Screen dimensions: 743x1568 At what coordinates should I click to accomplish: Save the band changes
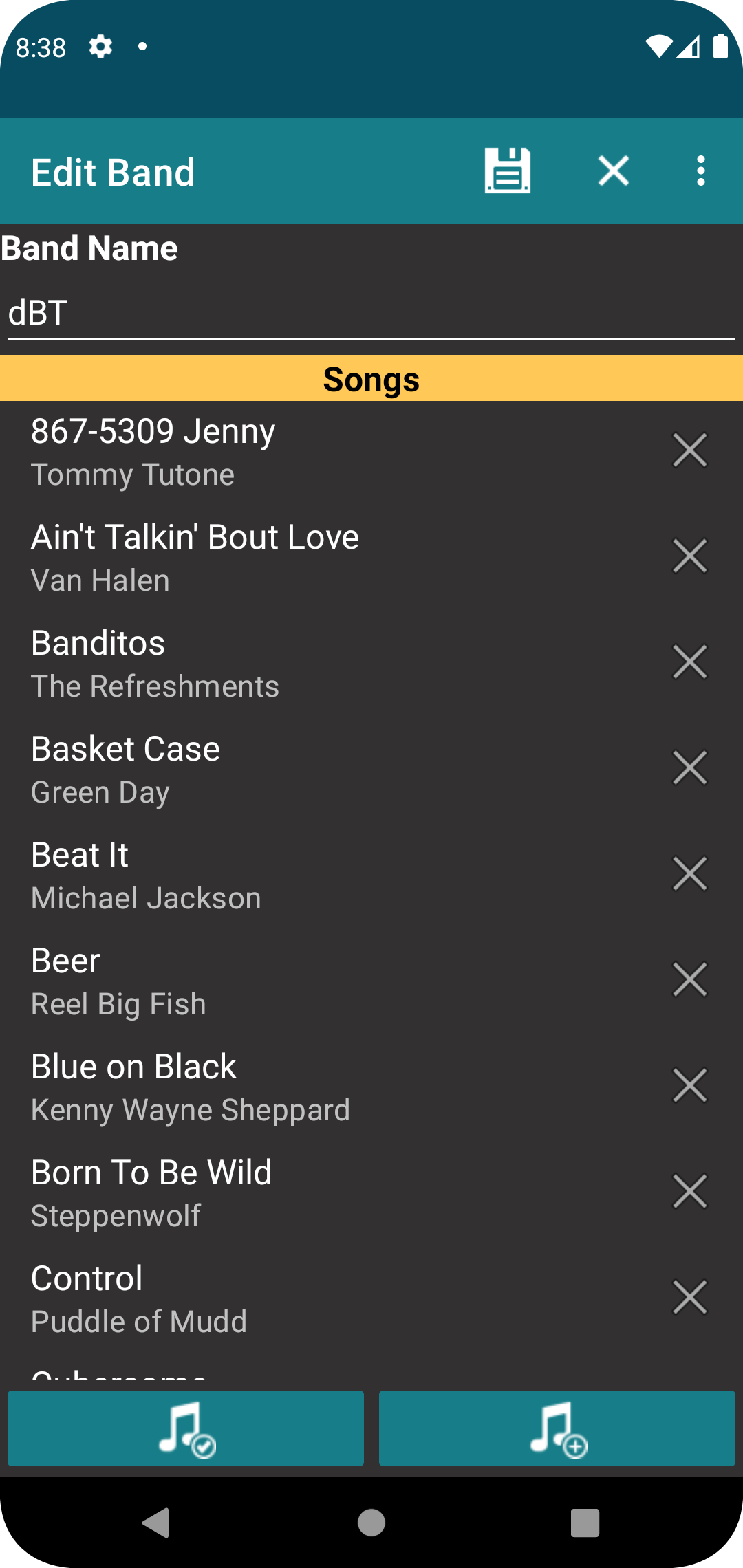pos(507,170)
